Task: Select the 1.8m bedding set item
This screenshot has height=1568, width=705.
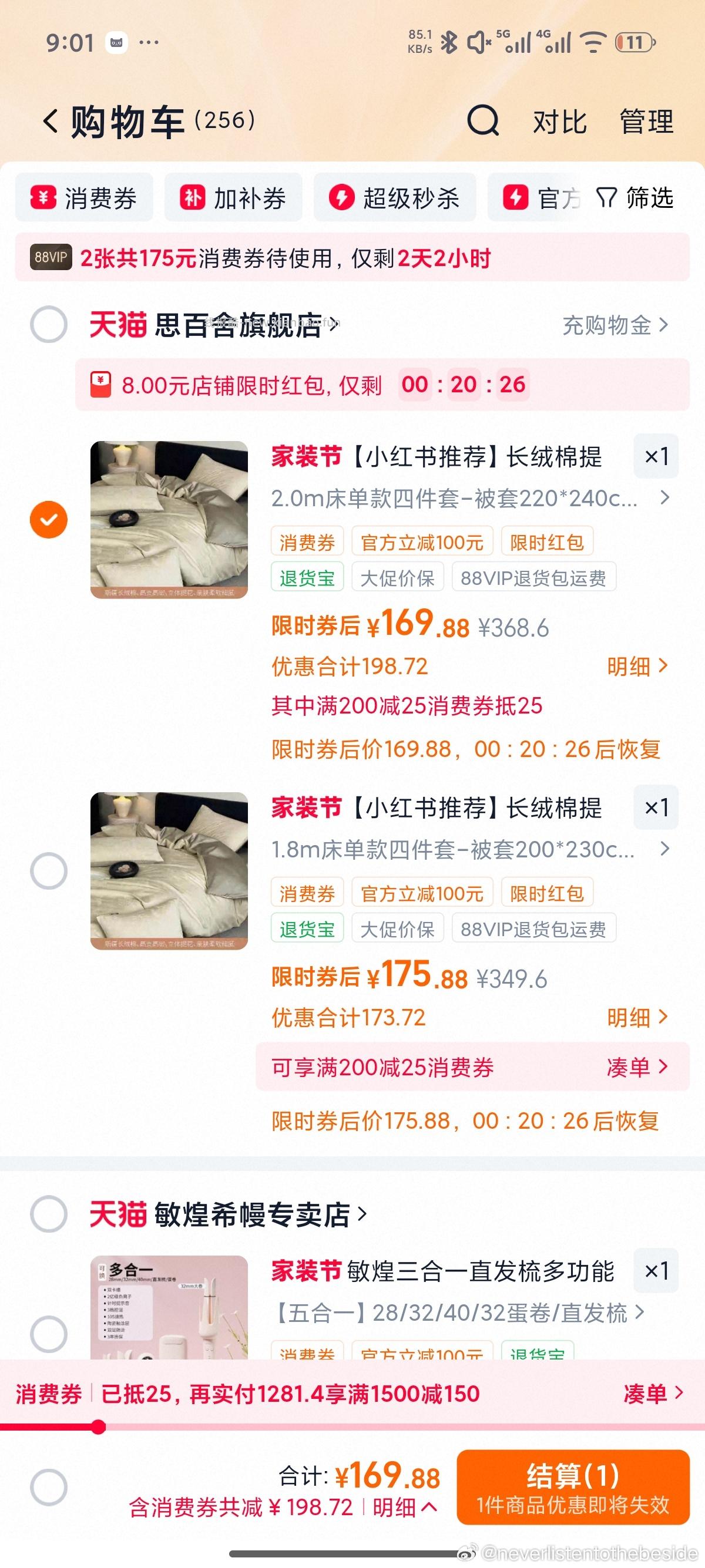Action: 49,870
